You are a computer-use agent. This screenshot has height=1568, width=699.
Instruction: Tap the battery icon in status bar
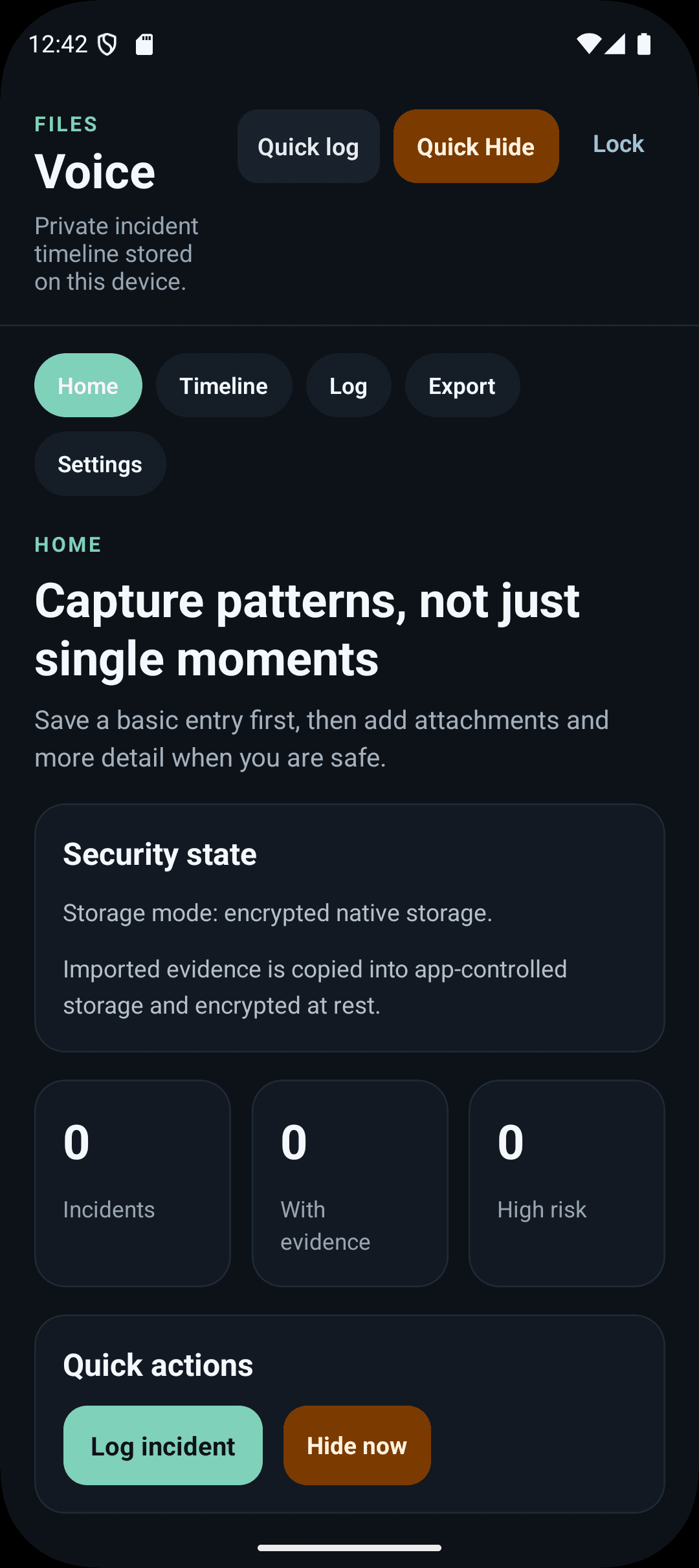645,44
